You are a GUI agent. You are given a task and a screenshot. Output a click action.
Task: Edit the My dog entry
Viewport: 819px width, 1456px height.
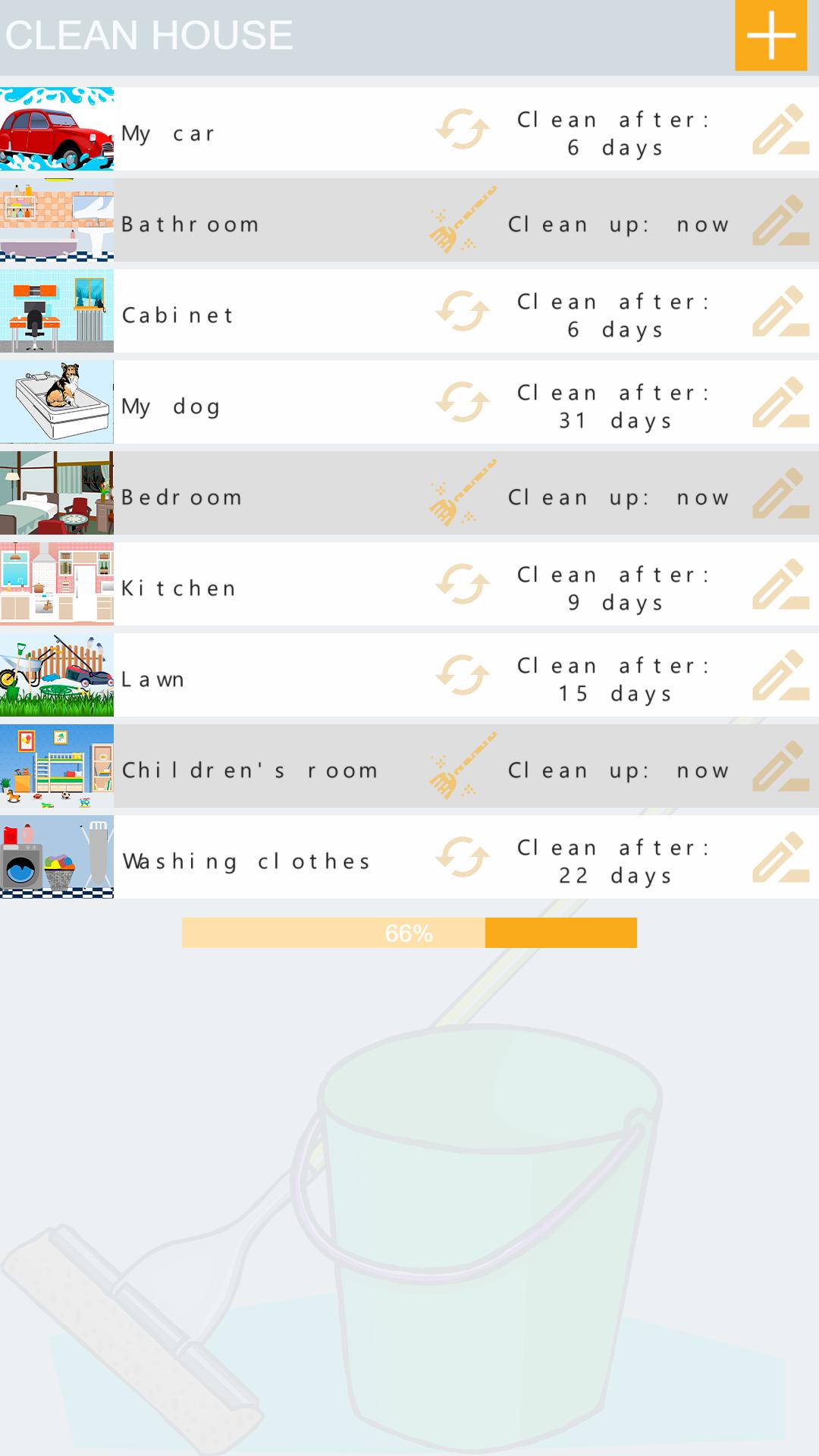coord(781,402)
